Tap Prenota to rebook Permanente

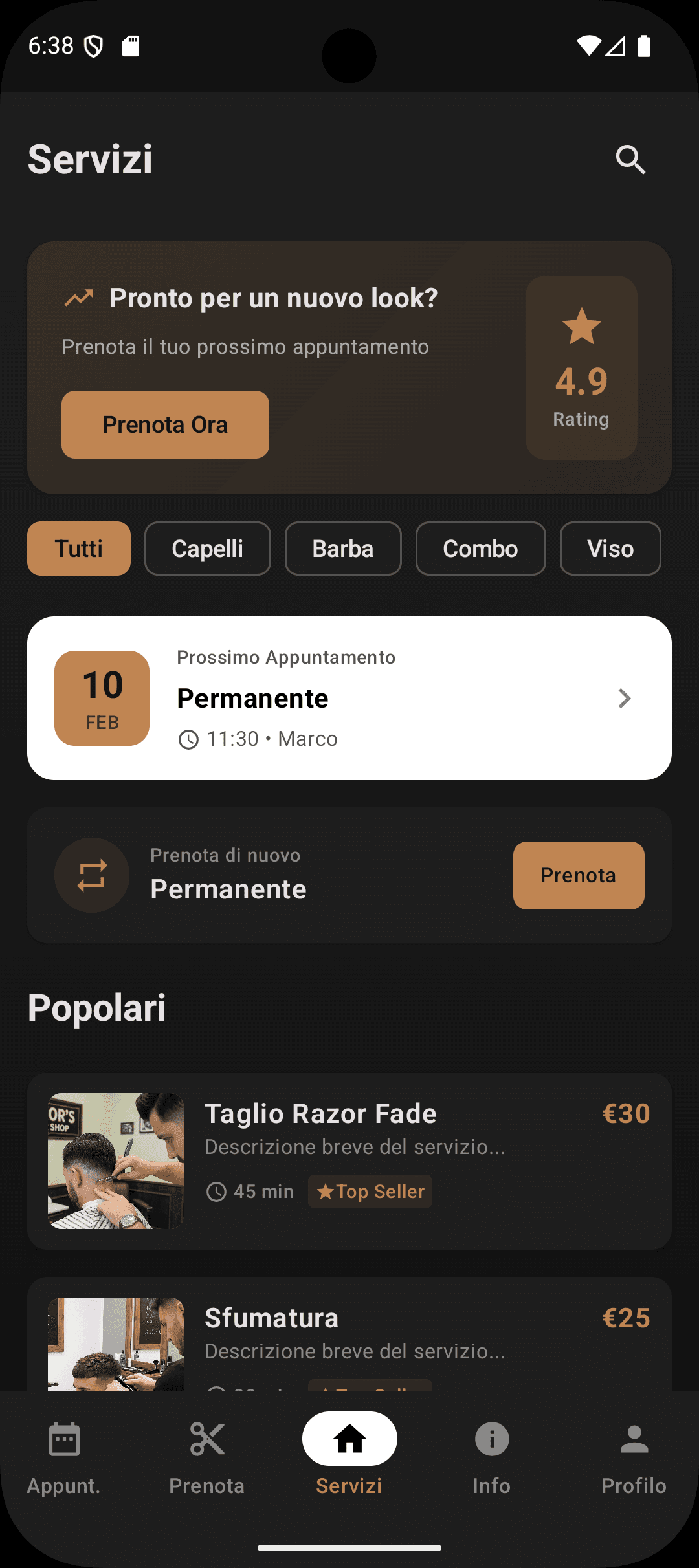[578, 875]
